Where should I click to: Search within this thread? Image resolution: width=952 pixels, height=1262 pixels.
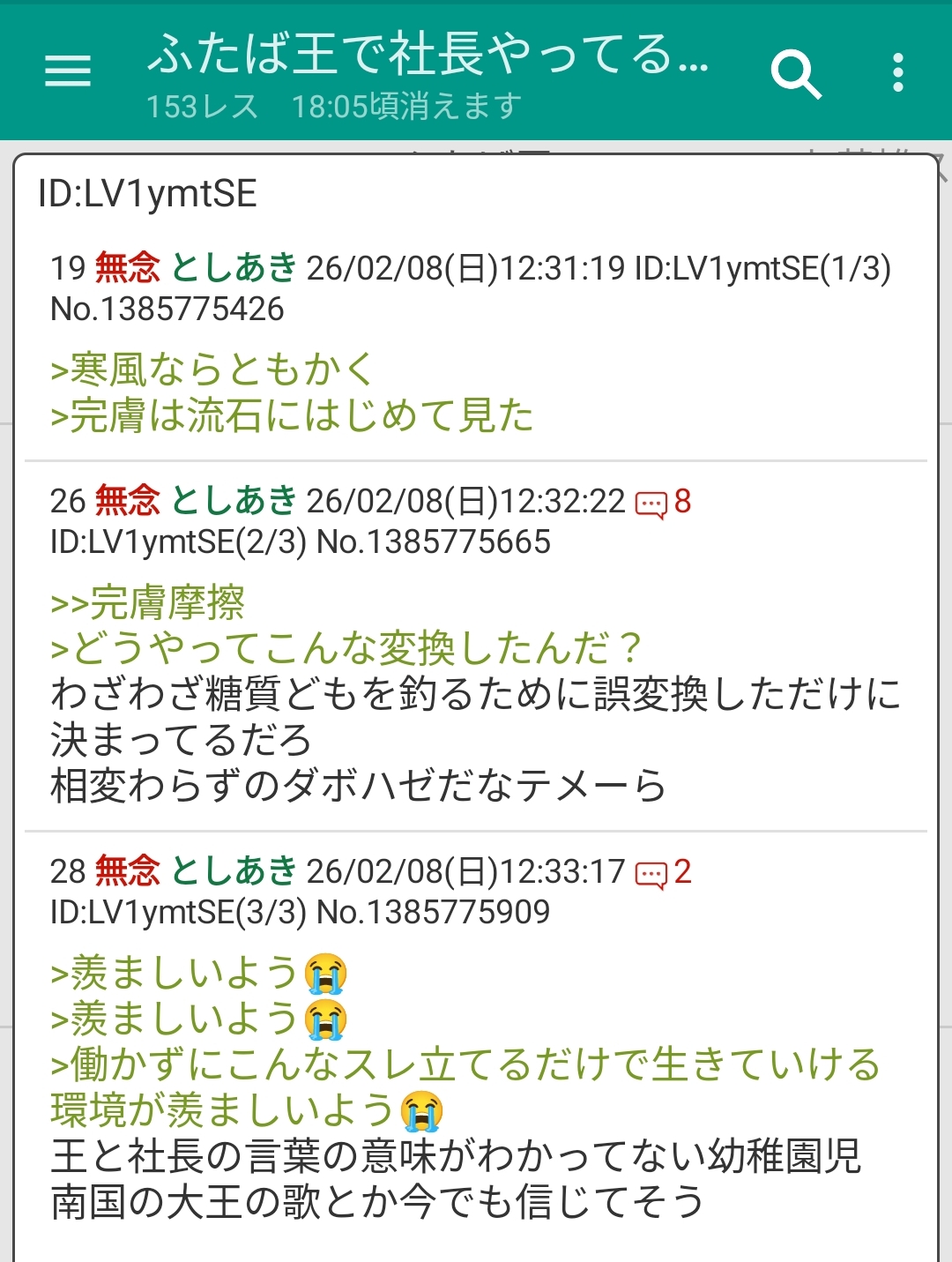795,73
